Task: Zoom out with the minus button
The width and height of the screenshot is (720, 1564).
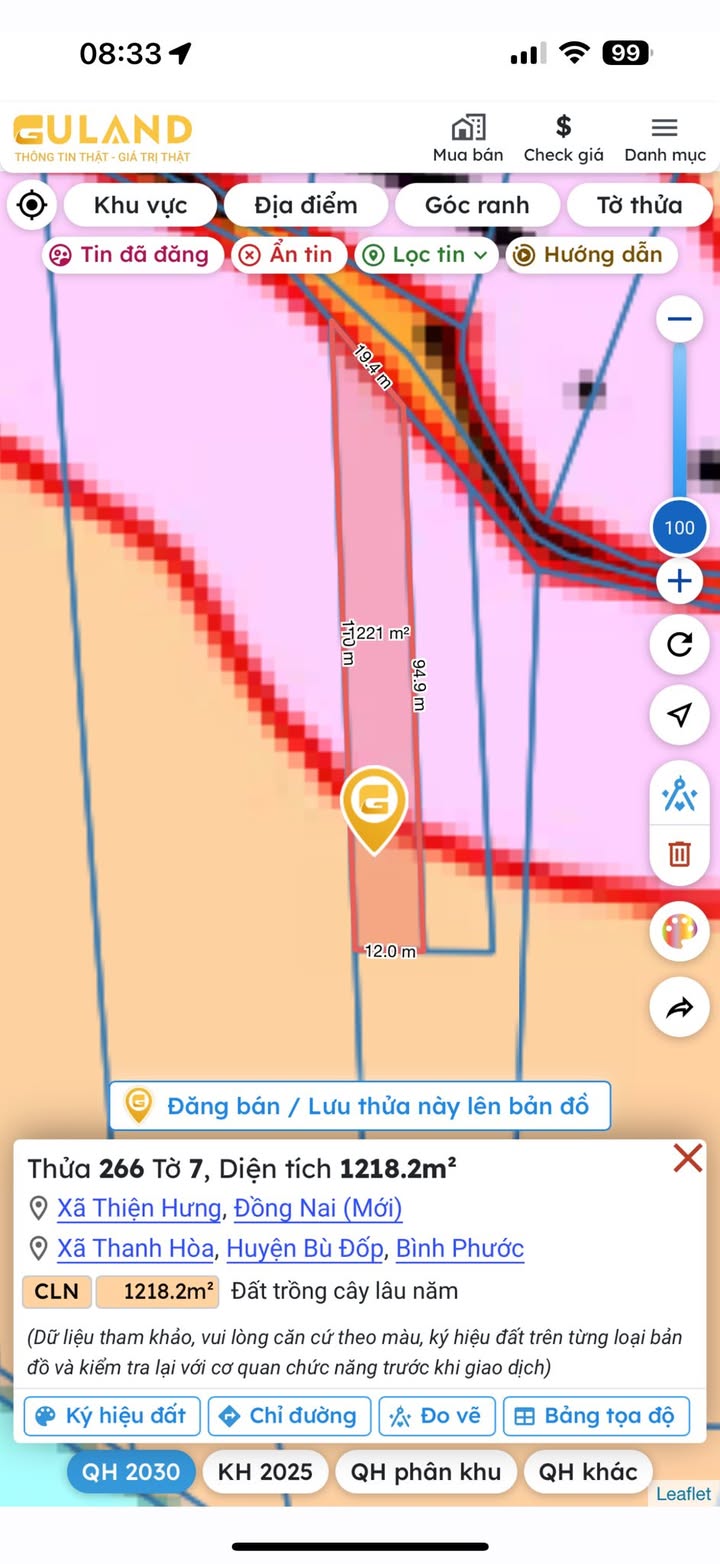Action: (x=680, y=320)
